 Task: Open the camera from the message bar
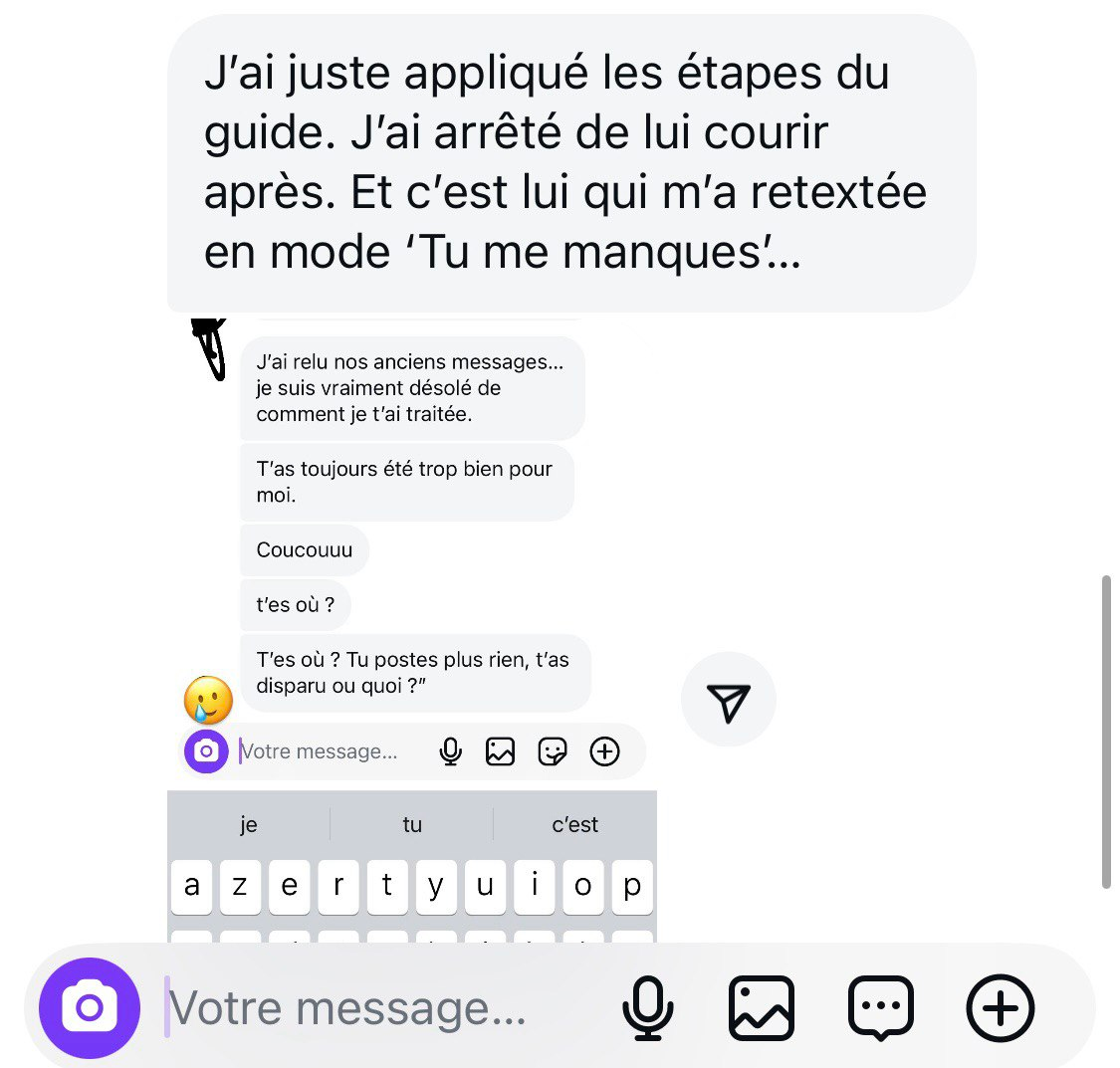(x=89, y=1008)
